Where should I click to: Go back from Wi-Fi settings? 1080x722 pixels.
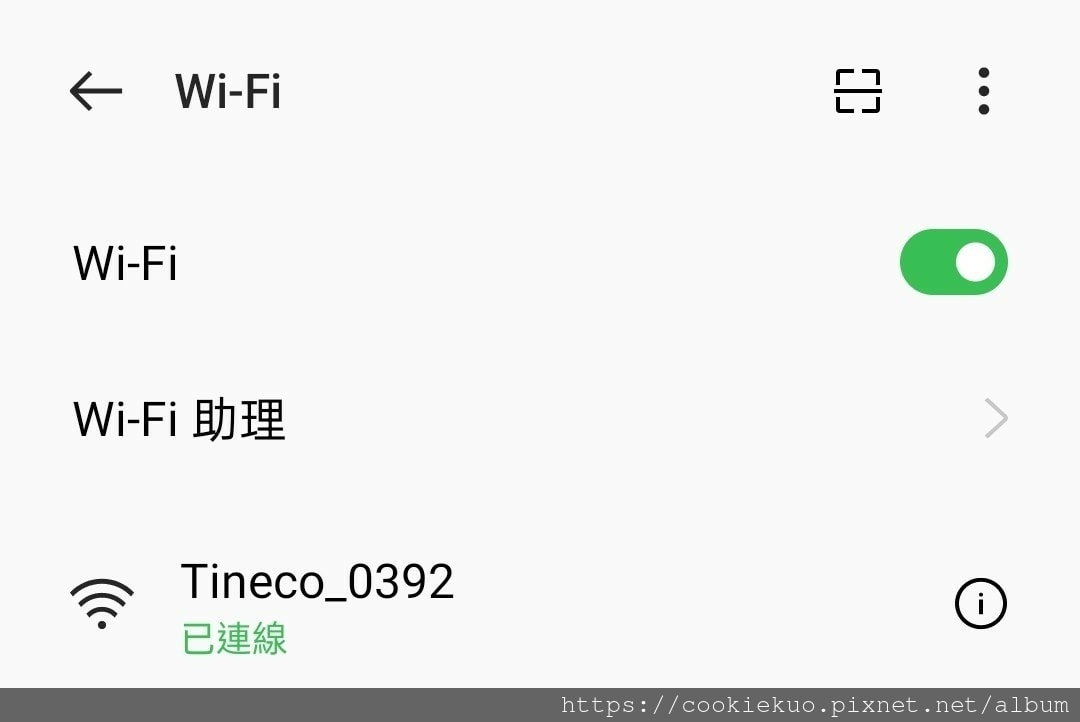96,92
